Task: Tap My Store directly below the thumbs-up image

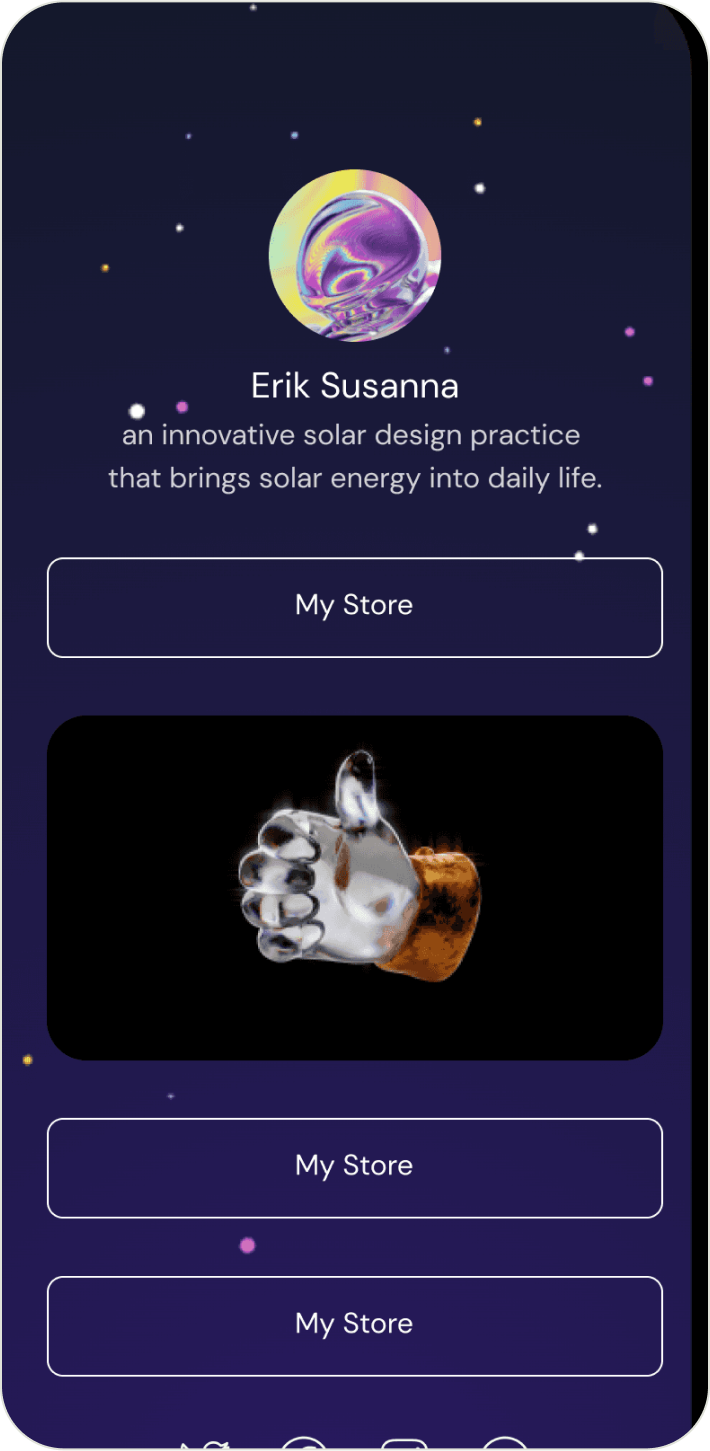Action: [354, 1167]
